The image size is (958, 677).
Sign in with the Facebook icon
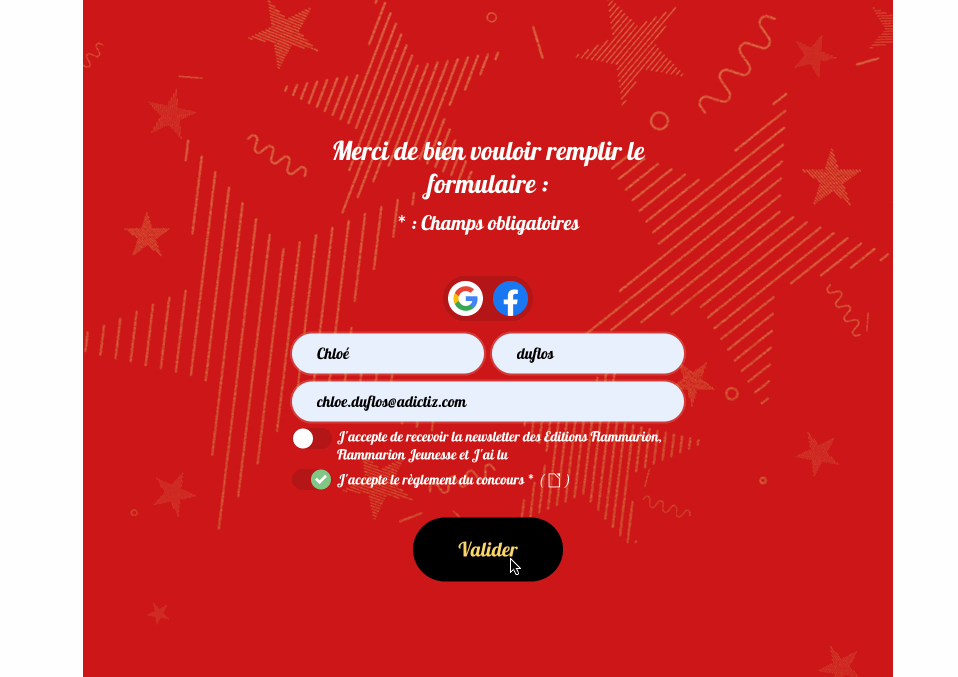510,299
